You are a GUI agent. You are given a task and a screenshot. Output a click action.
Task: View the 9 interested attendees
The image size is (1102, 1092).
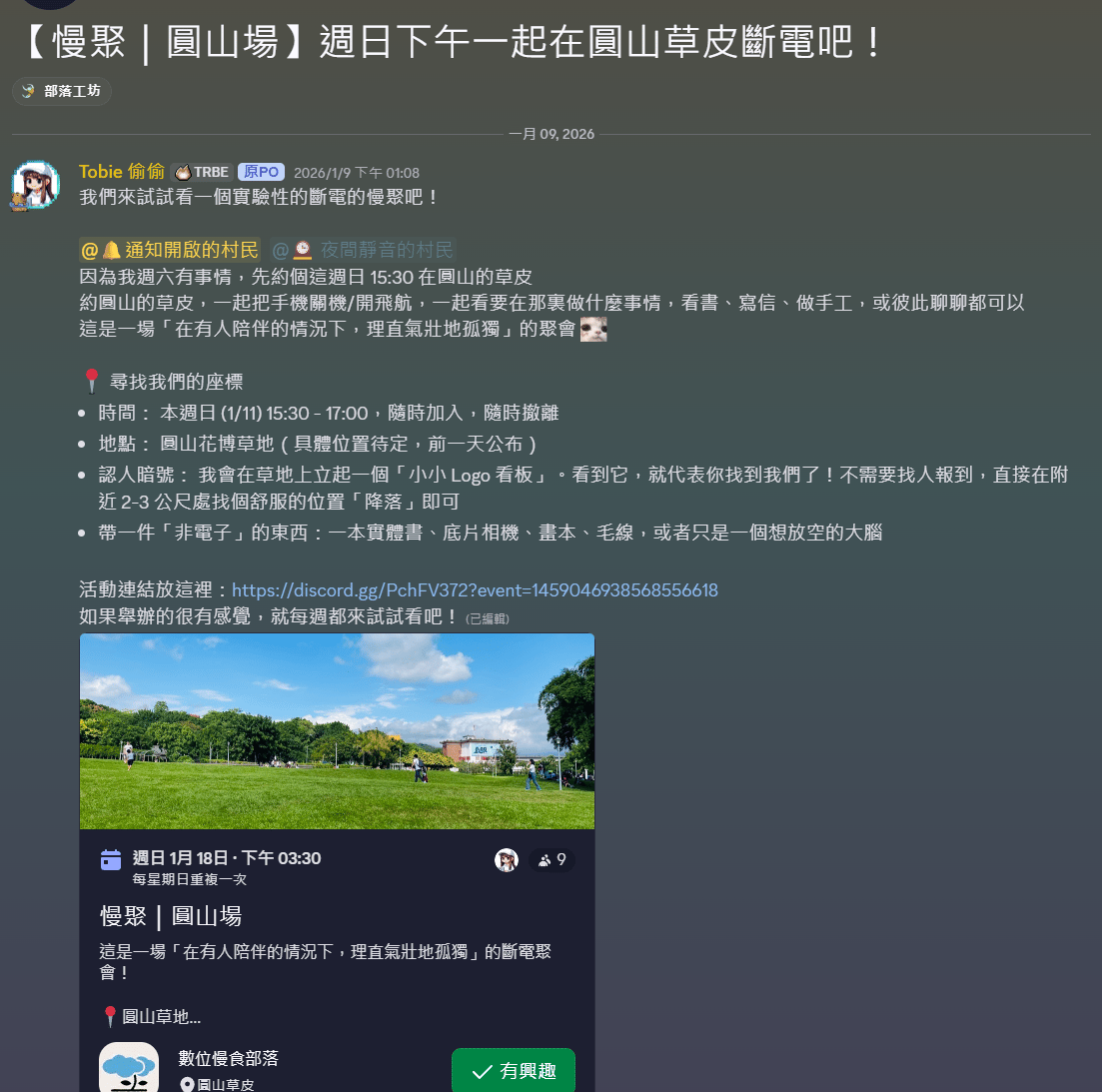pos(552,860)
